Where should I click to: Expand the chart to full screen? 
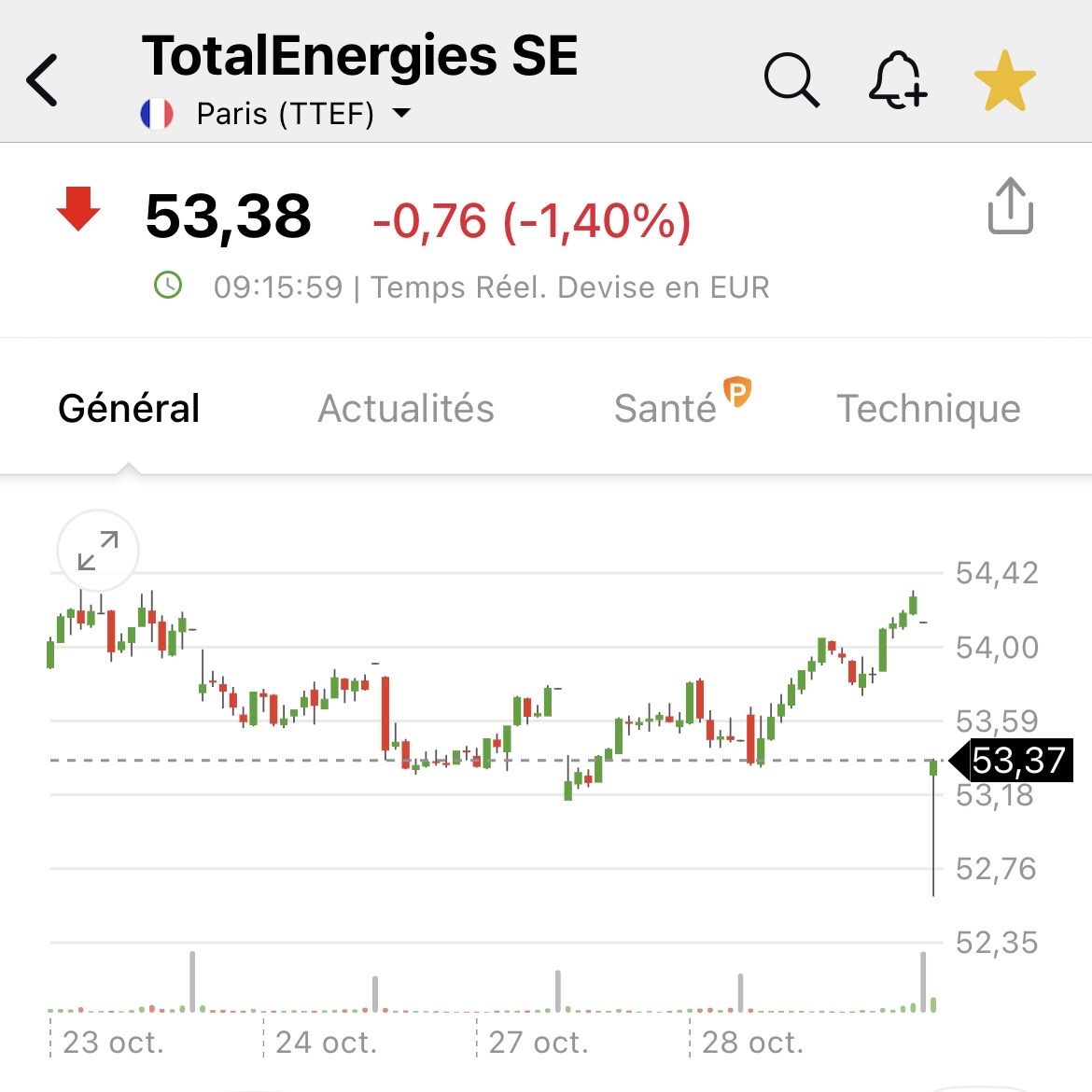tap(98, 551)
